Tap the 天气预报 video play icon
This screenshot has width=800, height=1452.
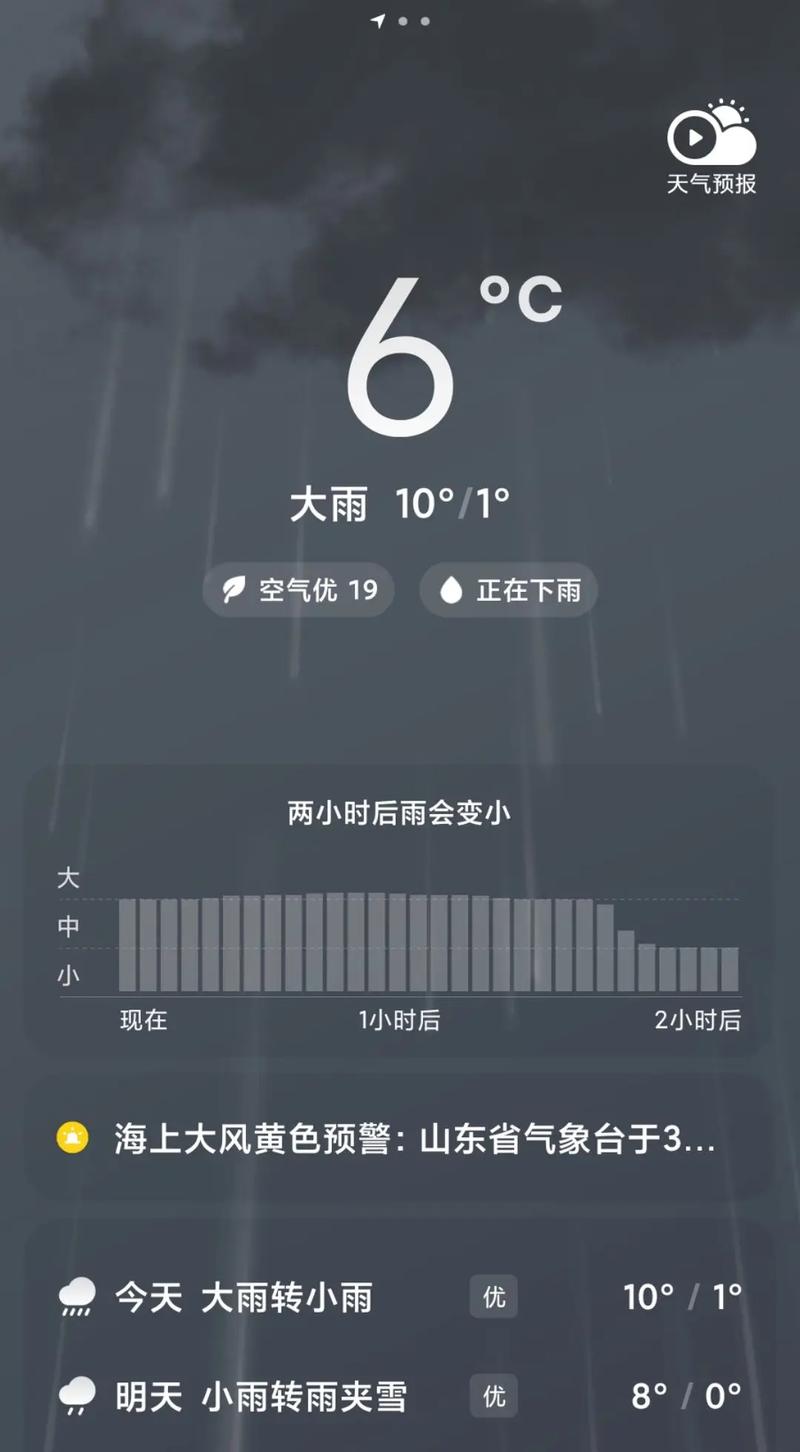[x=694, y=137]
